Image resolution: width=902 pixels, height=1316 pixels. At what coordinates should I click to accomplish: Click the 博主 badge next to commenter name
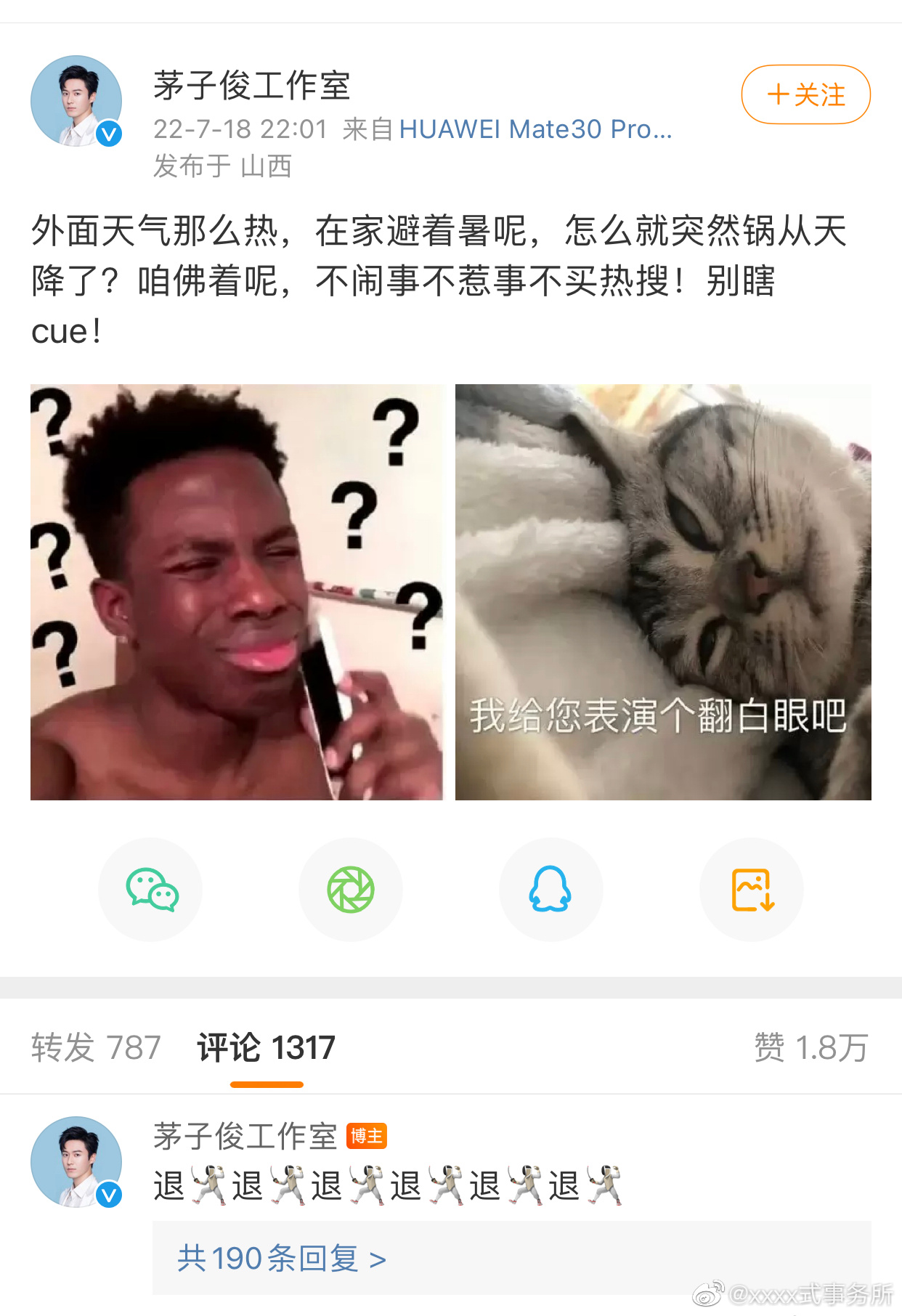click(367, 1137)
